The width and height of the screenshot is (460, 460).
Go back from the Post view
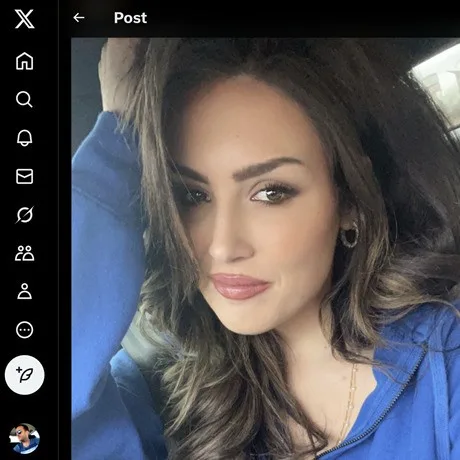click(x=79, y=18)
